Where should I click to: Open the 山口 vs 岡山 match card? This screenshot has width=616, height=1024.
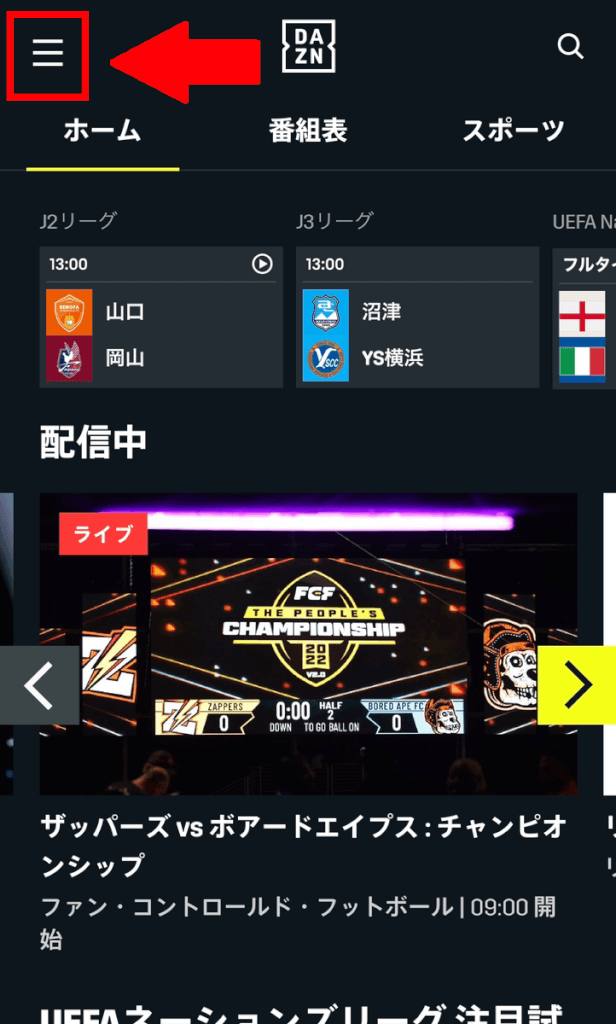click(161, 317)
